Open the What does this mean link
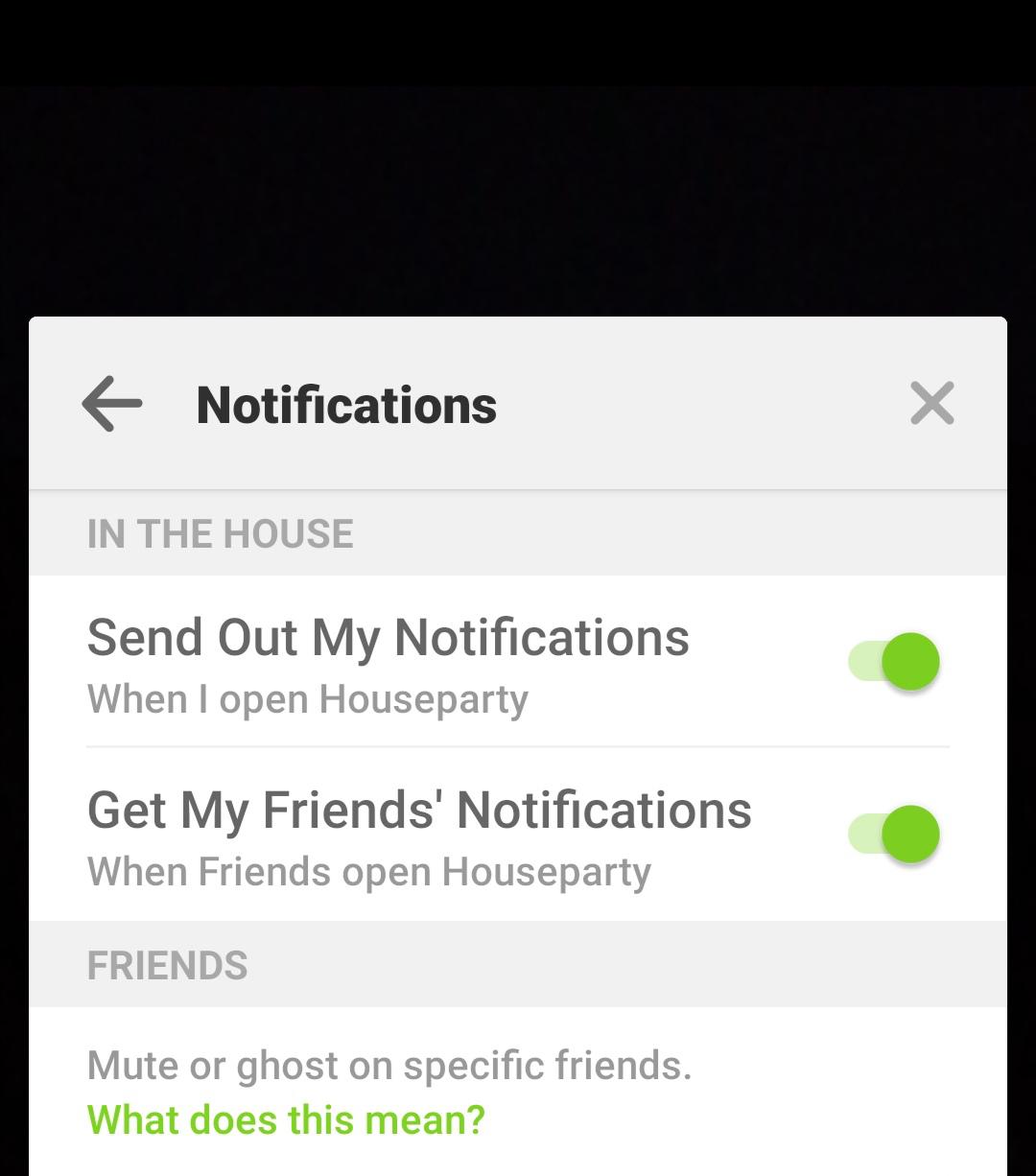 [285, 1119]
